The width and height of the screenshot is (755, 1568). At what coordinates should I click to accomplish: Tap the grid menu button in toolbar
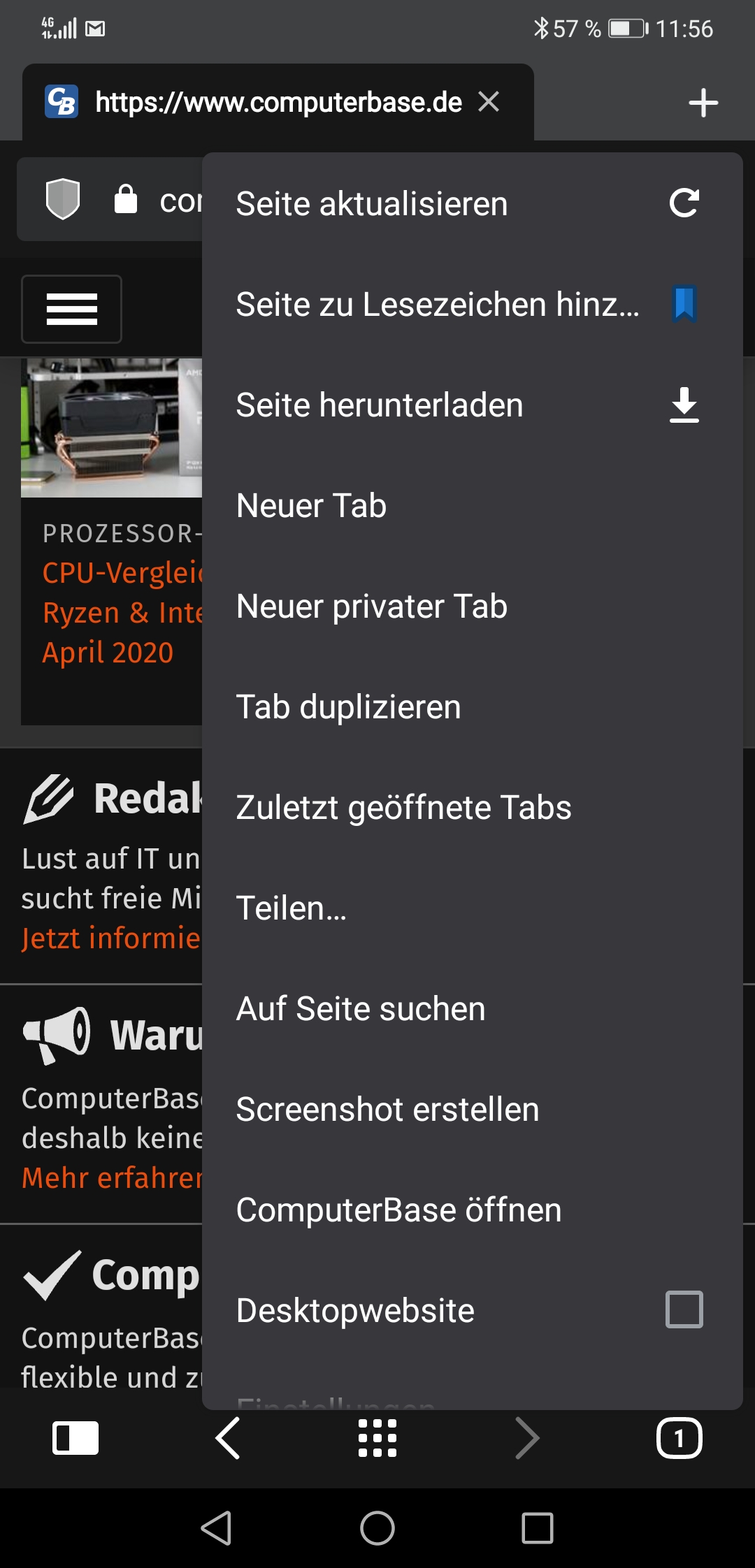point(377,1438)
